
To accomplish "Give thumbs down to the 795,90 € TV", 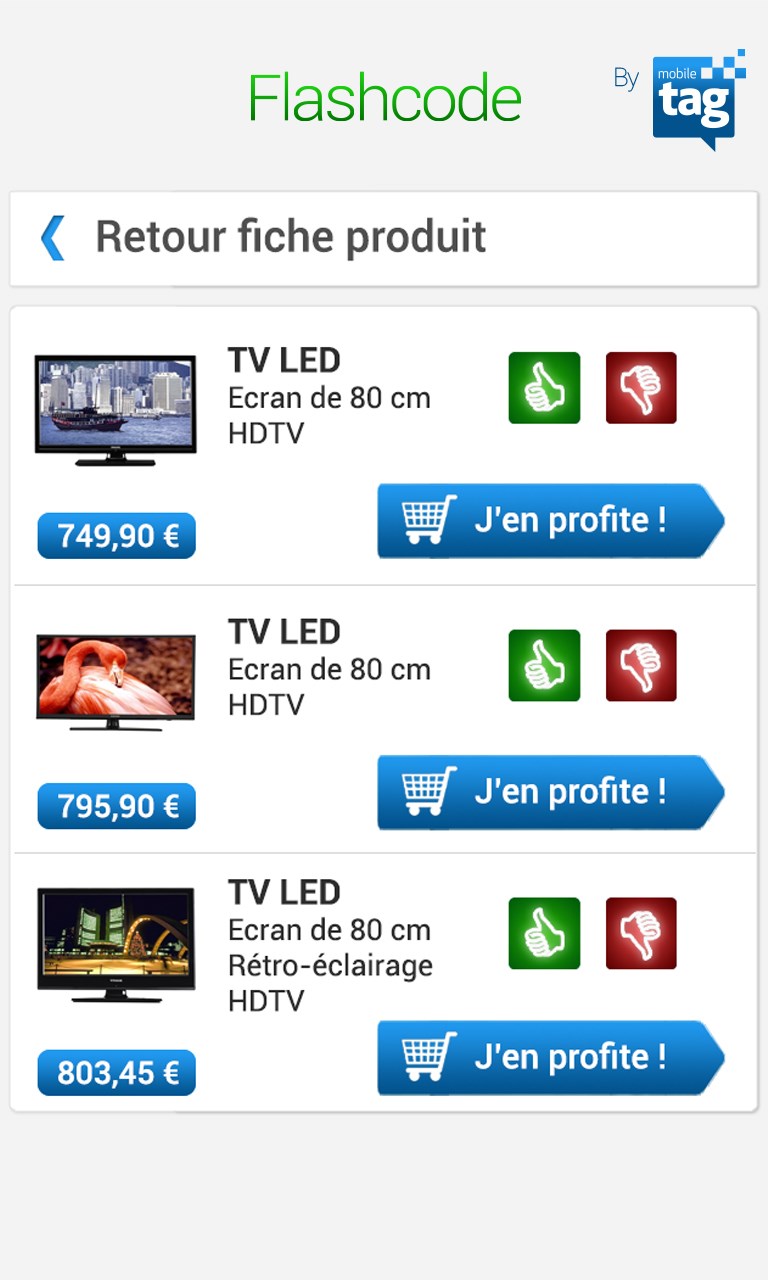I will click(641, 665).
